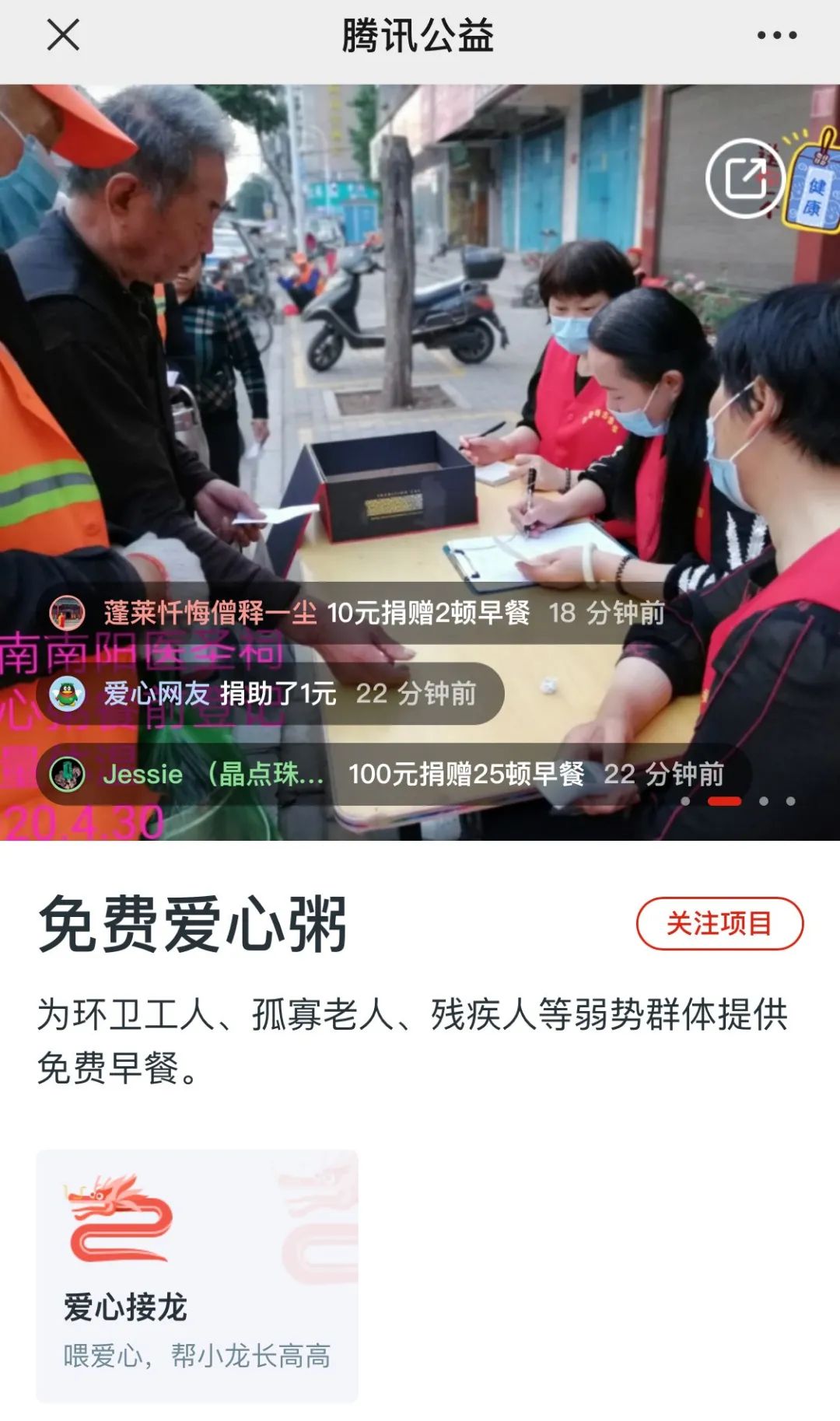Open the three-dot overflow menu

point(776,35)
